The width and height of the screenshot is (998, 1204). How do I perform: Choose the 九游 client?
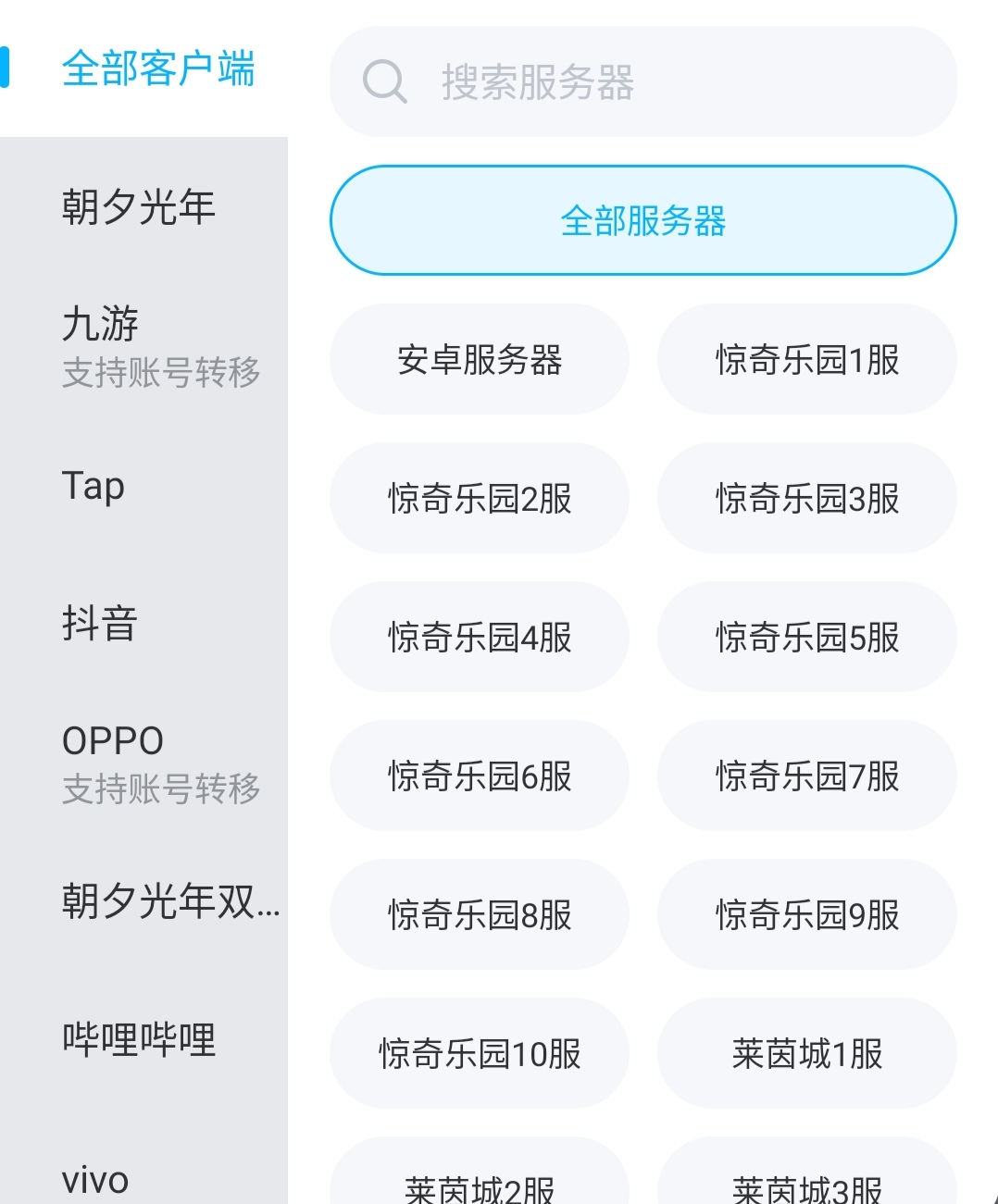[x=143, y=346]
